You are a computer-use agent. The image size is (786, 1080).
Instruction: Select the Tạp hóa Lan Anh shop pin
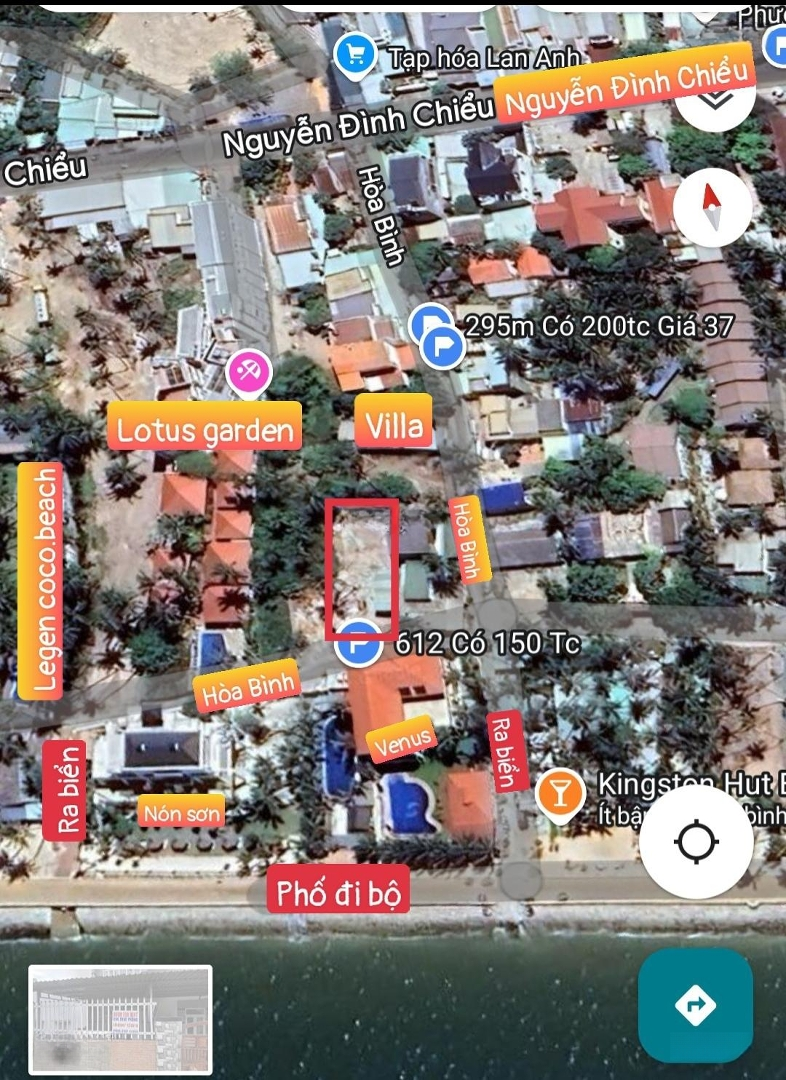(355, 53)
